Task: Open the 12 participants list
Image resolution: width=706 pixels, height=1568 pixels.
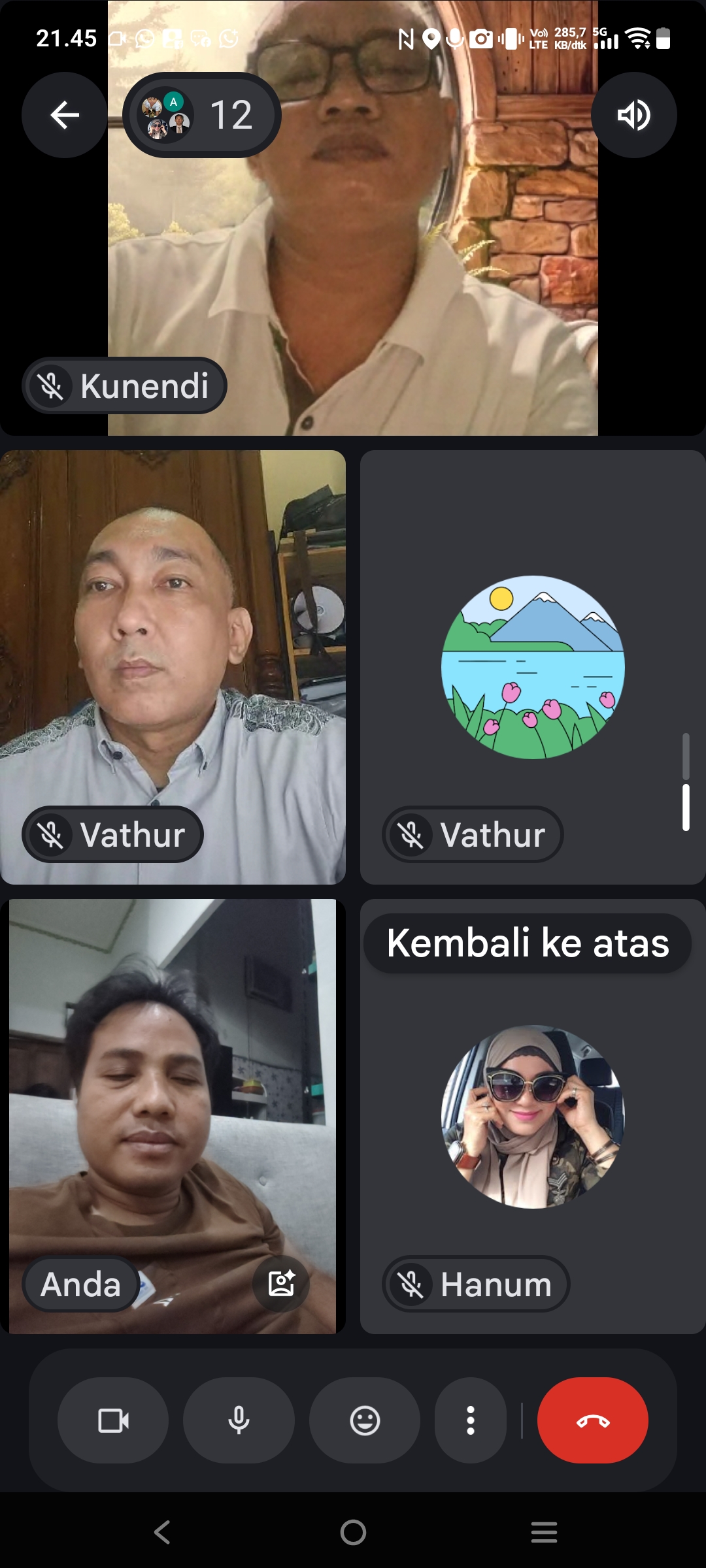Action: click(x=202, y=115)
